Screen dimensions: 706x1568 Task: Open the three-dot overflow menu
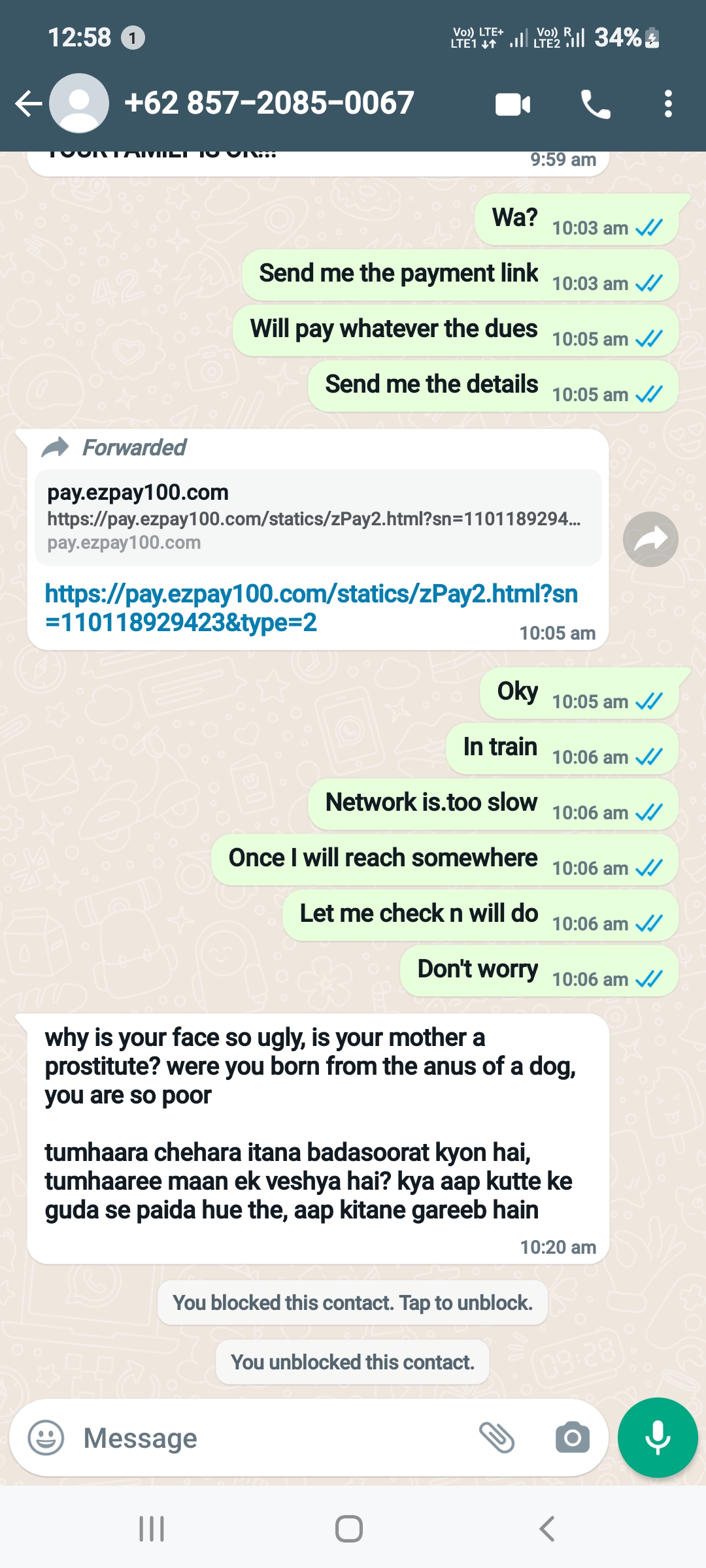tap(667, 104)
